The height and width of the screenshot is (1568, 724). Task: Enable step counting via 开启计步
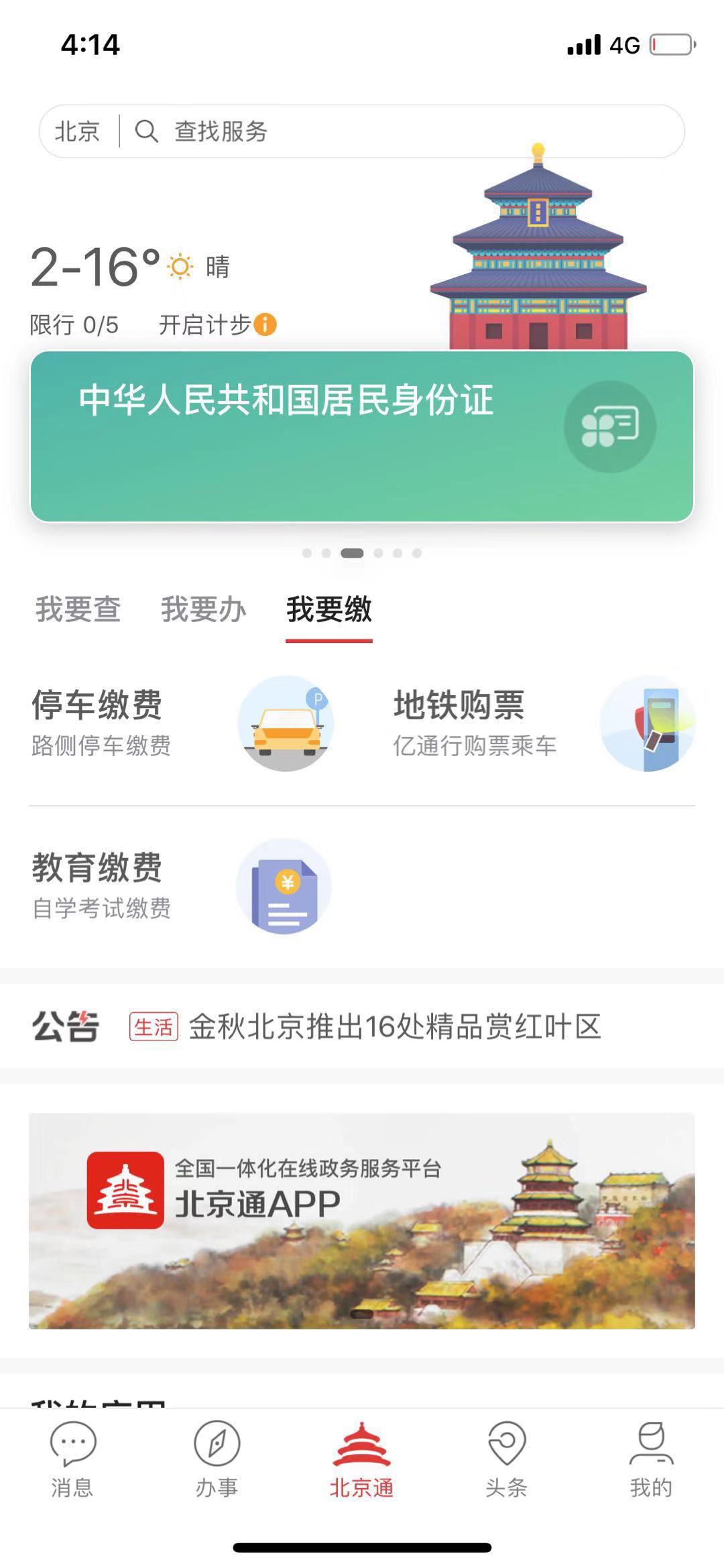coord(217,325)
